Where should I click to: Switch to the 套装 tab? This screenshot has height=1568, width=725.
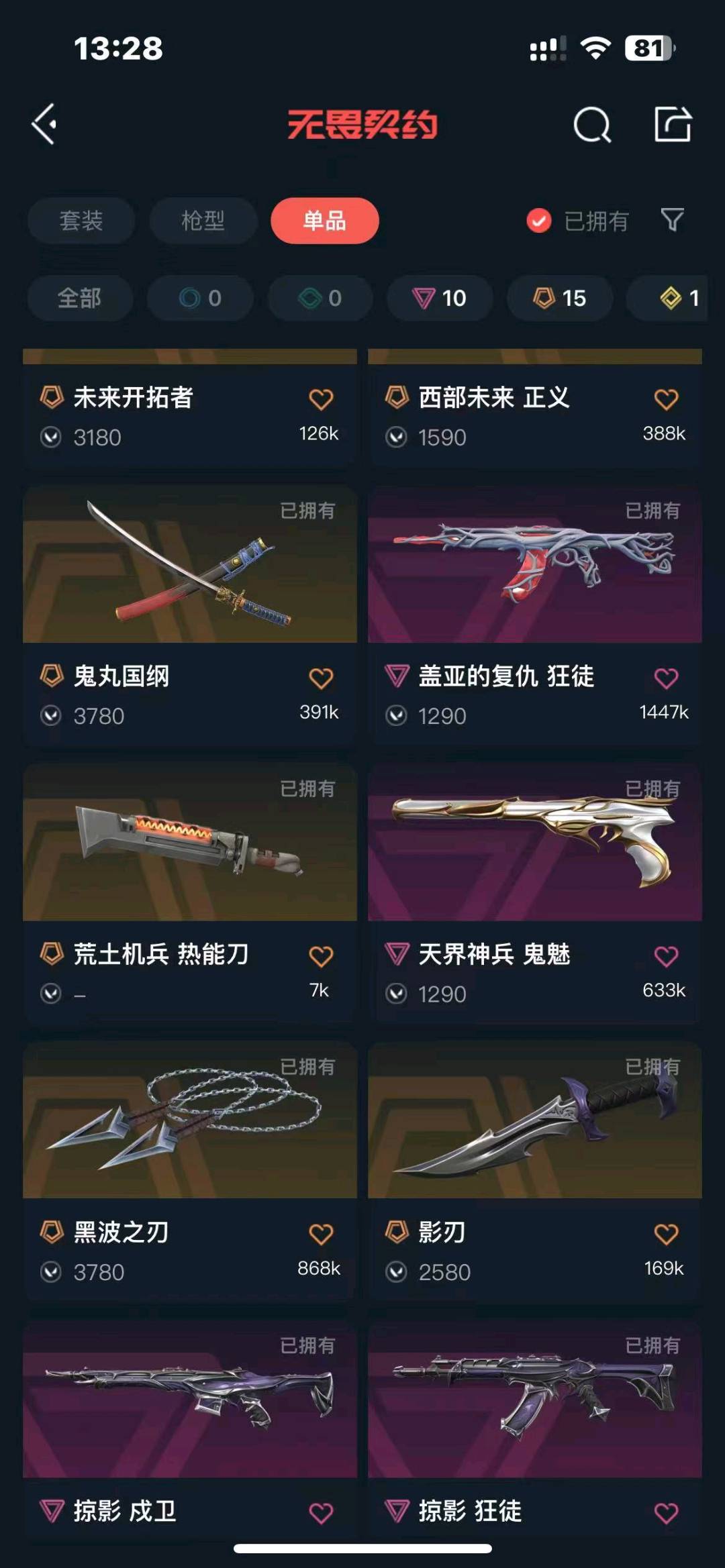coord(81,221)
